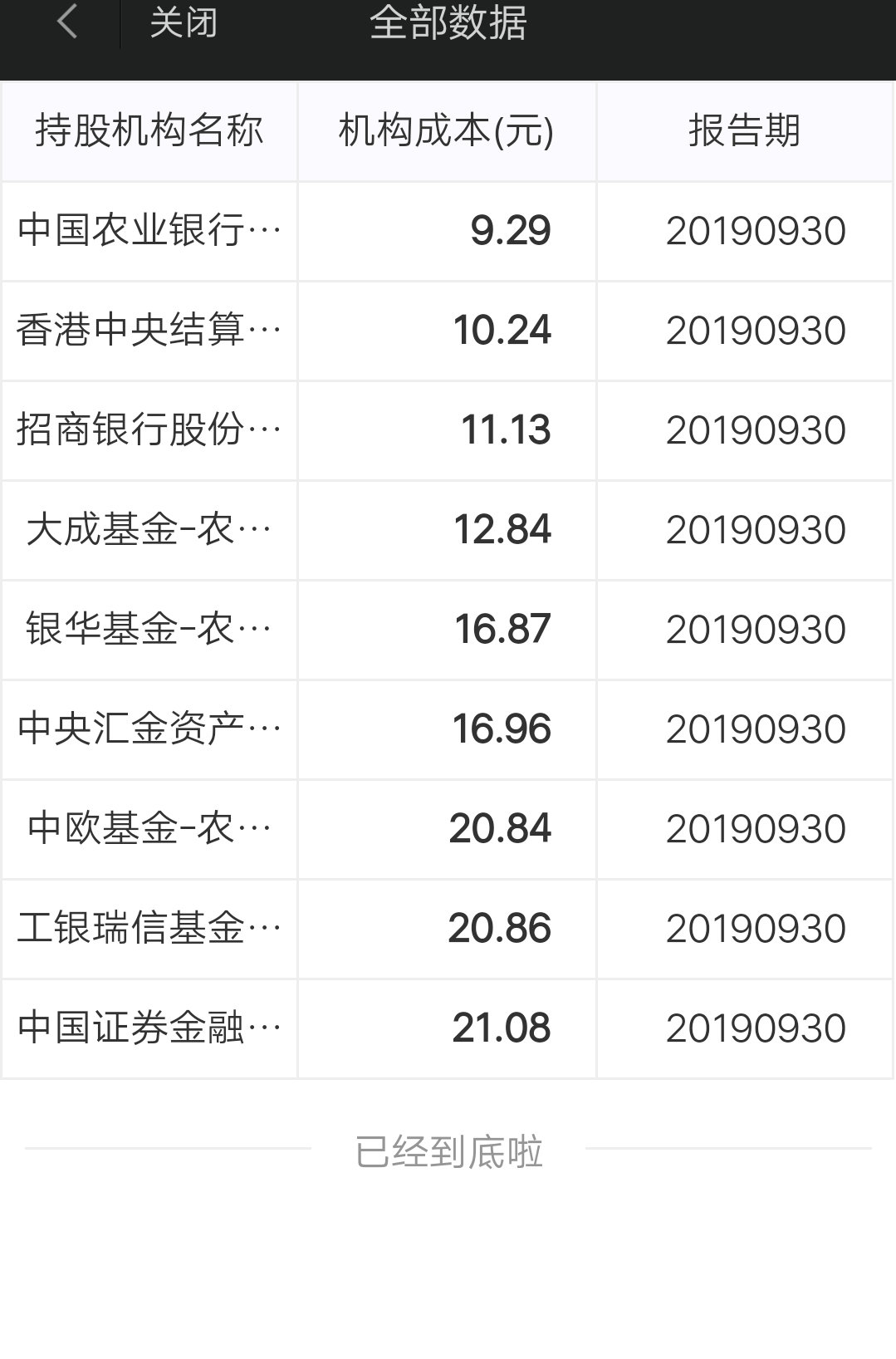The height and width of the screenshot is (1359, 896).
Task: Tap the 持股机构名称 column header
Action: coord(149,130)
